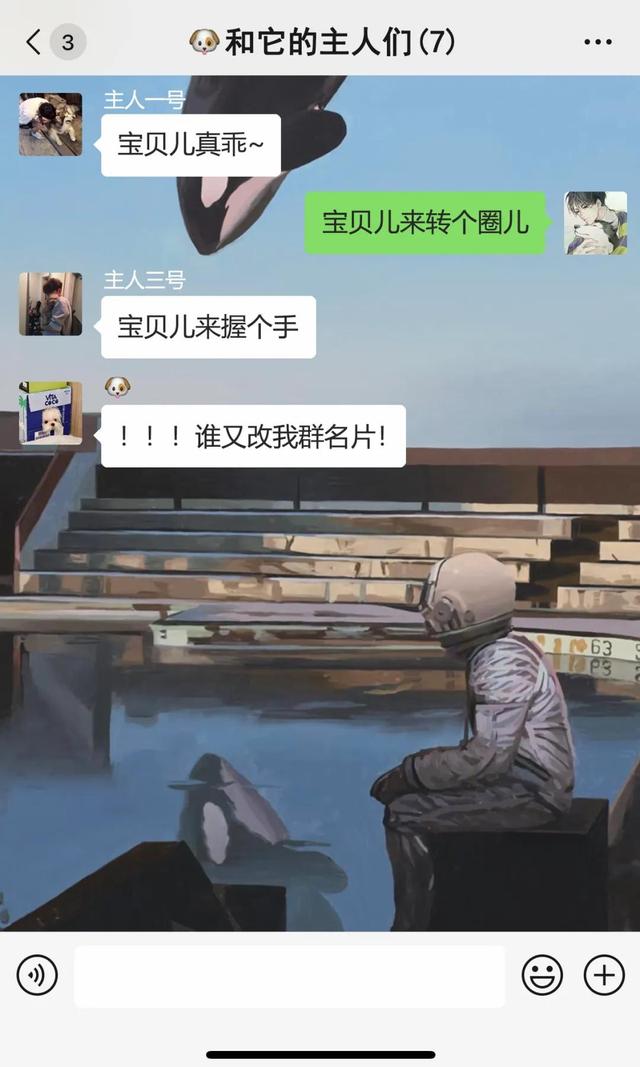View 主人三号's profile avatar
Screen dimensions: 640x1067
click(50, 304)
